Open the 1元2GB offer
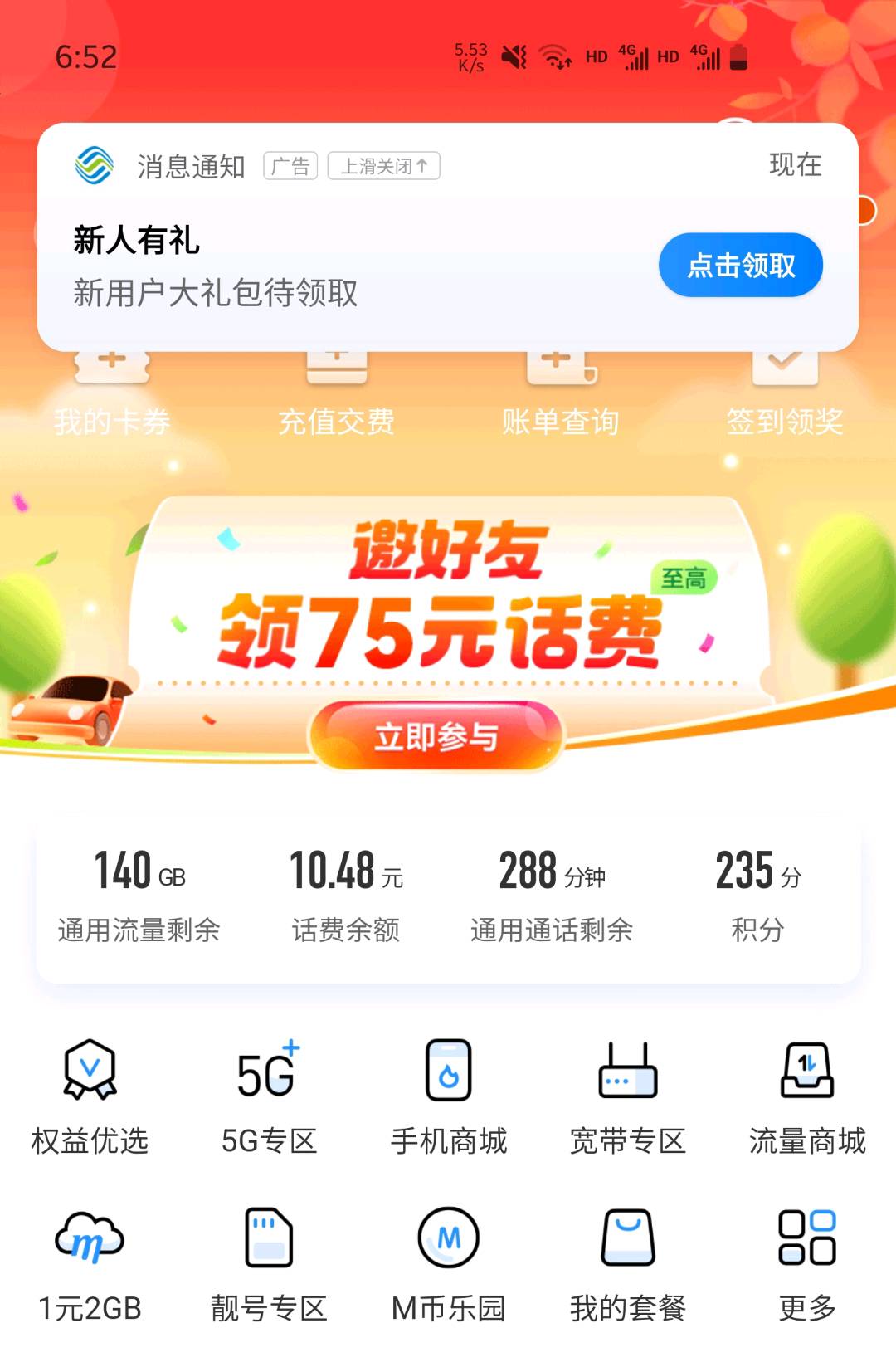The image size is (896, 1367). pyautogui.click(x=90, y=1263)
